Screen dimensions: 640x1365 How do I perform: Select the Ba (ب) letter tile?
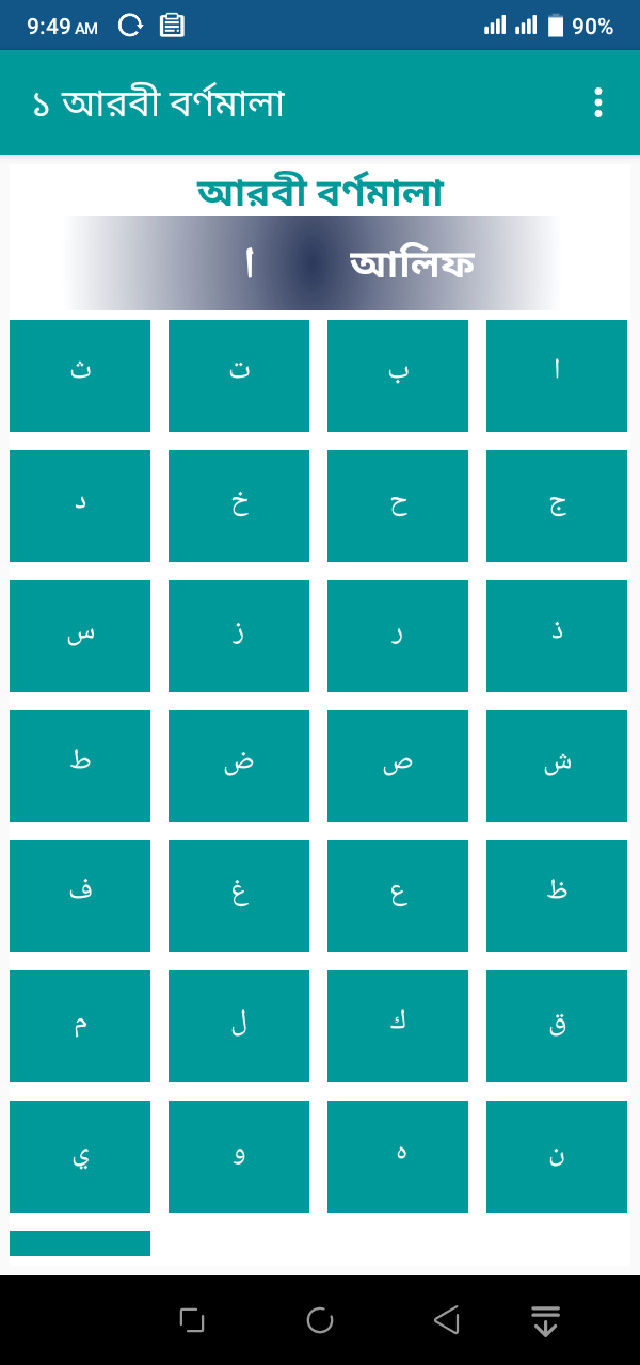397,376
